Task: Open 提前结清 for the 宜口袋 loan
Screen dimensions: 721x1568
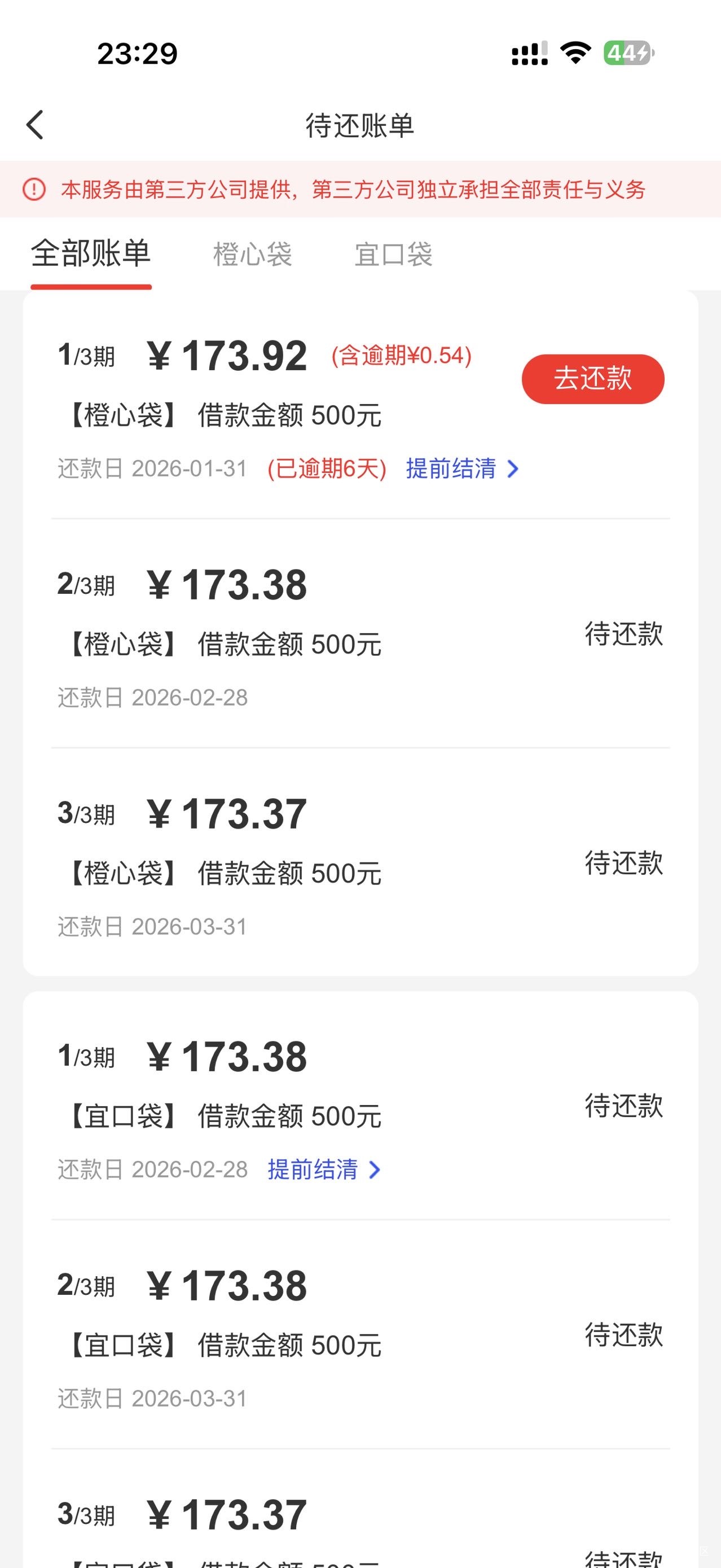Action: pos(324,1170)
